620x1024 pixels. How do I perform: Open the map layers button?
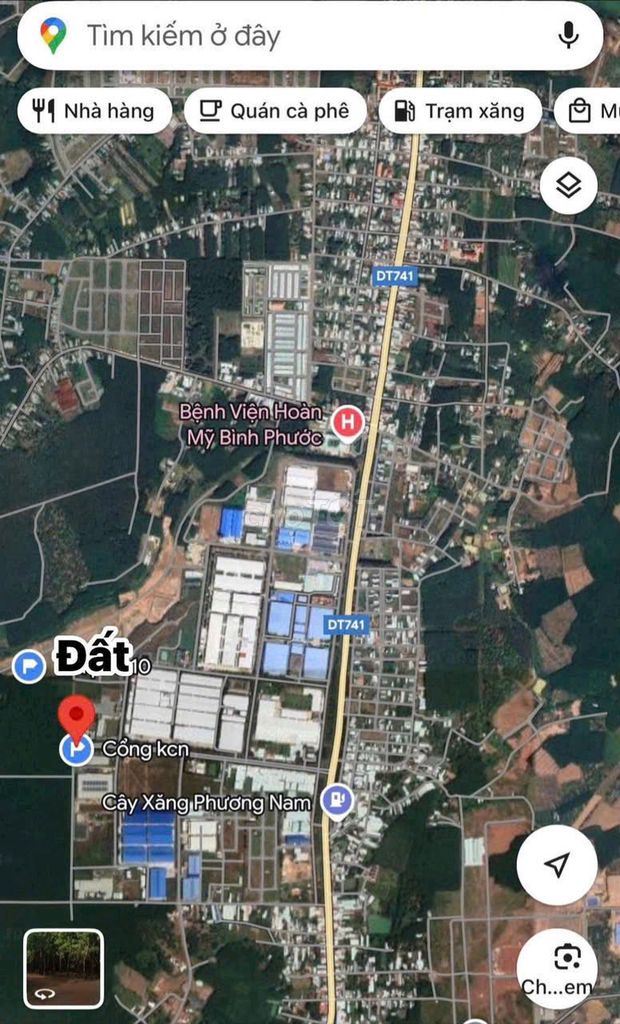568,186
